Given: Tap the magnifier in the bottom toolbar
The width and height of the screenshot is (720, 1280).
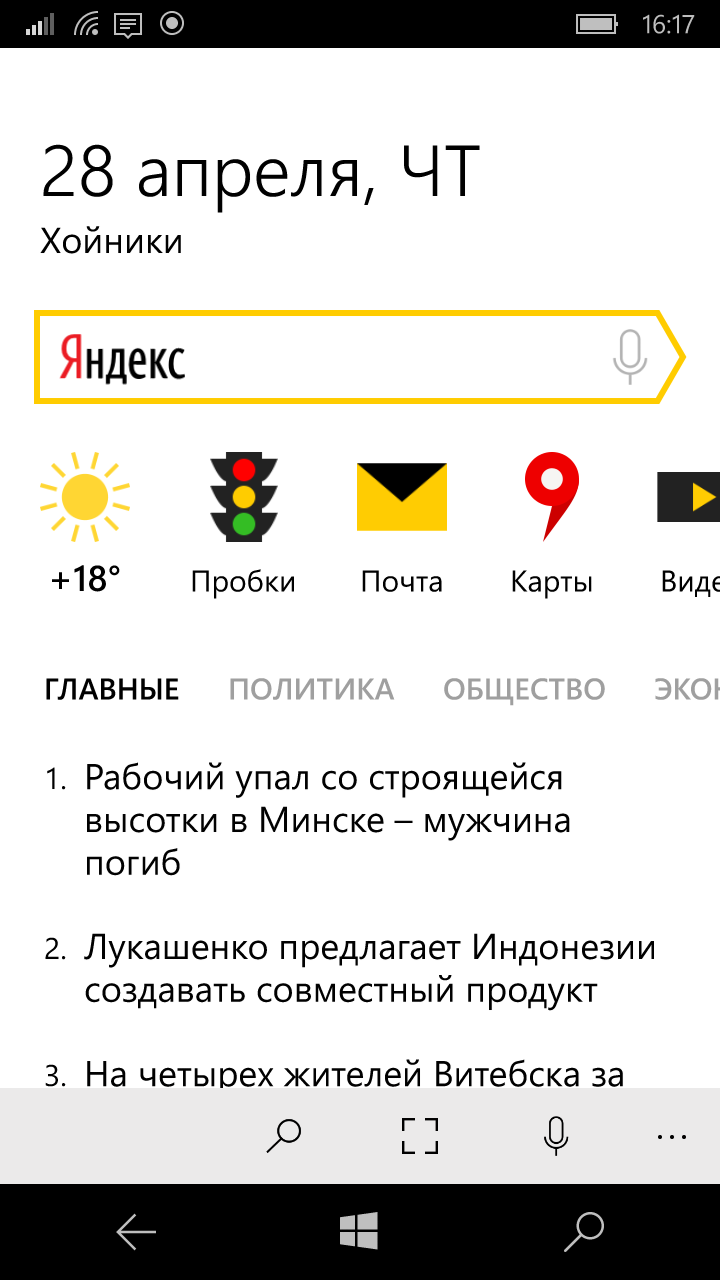Looking at the screenshot, I should [x=284, y=1136].
